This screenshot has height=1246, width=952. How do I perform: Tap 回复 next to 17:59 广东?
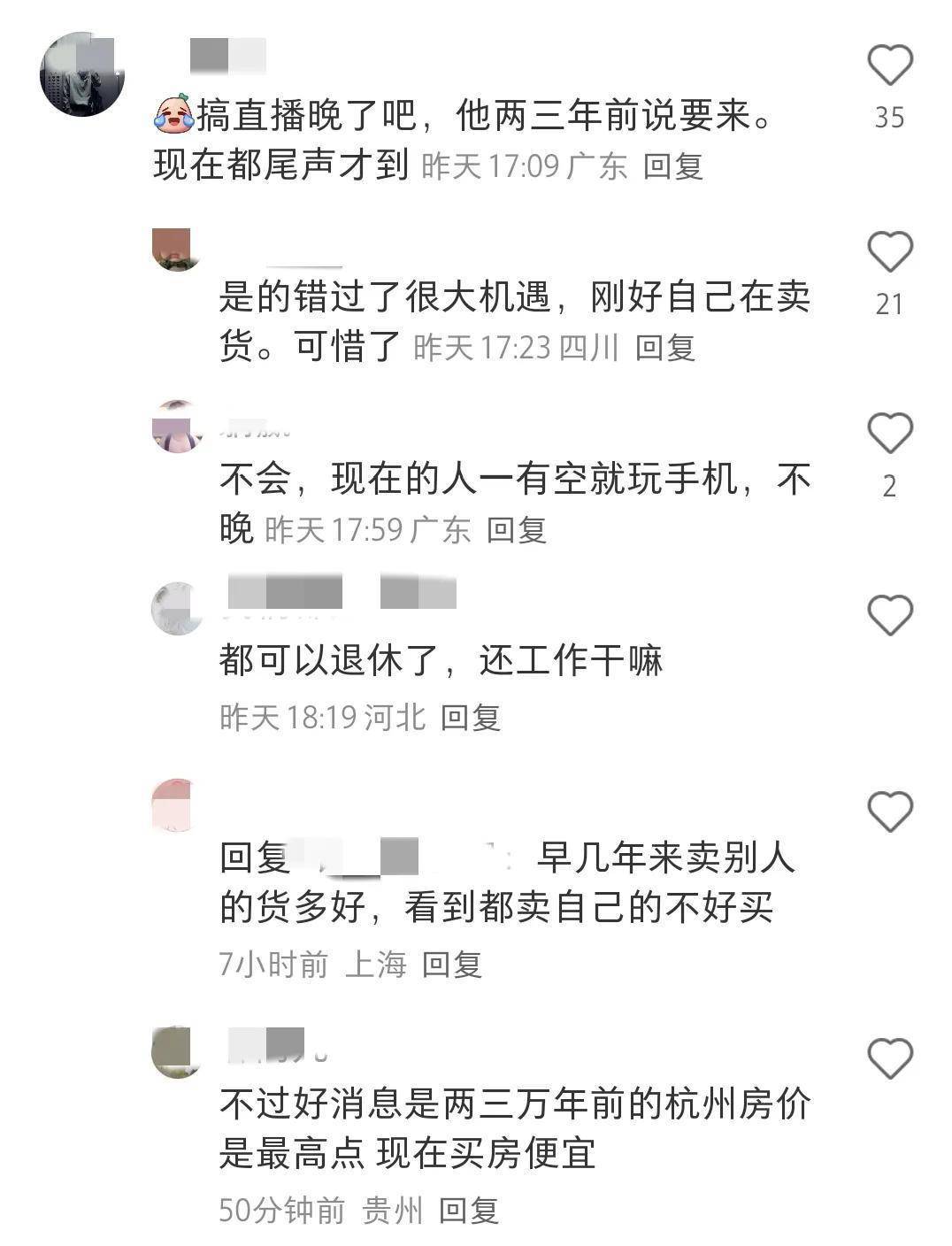coord(517,530)
